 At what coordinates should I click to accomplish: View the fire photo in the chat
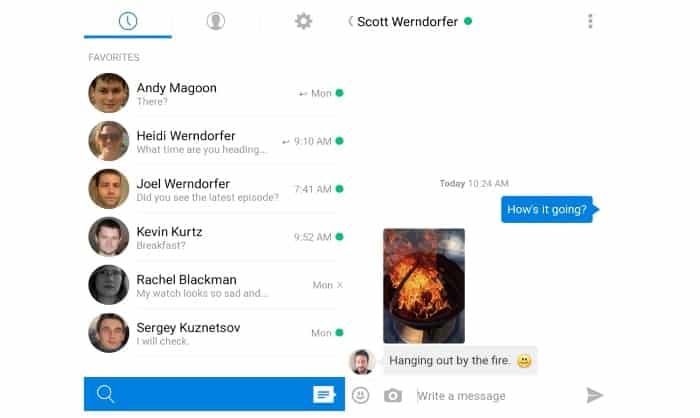(424, 286)
